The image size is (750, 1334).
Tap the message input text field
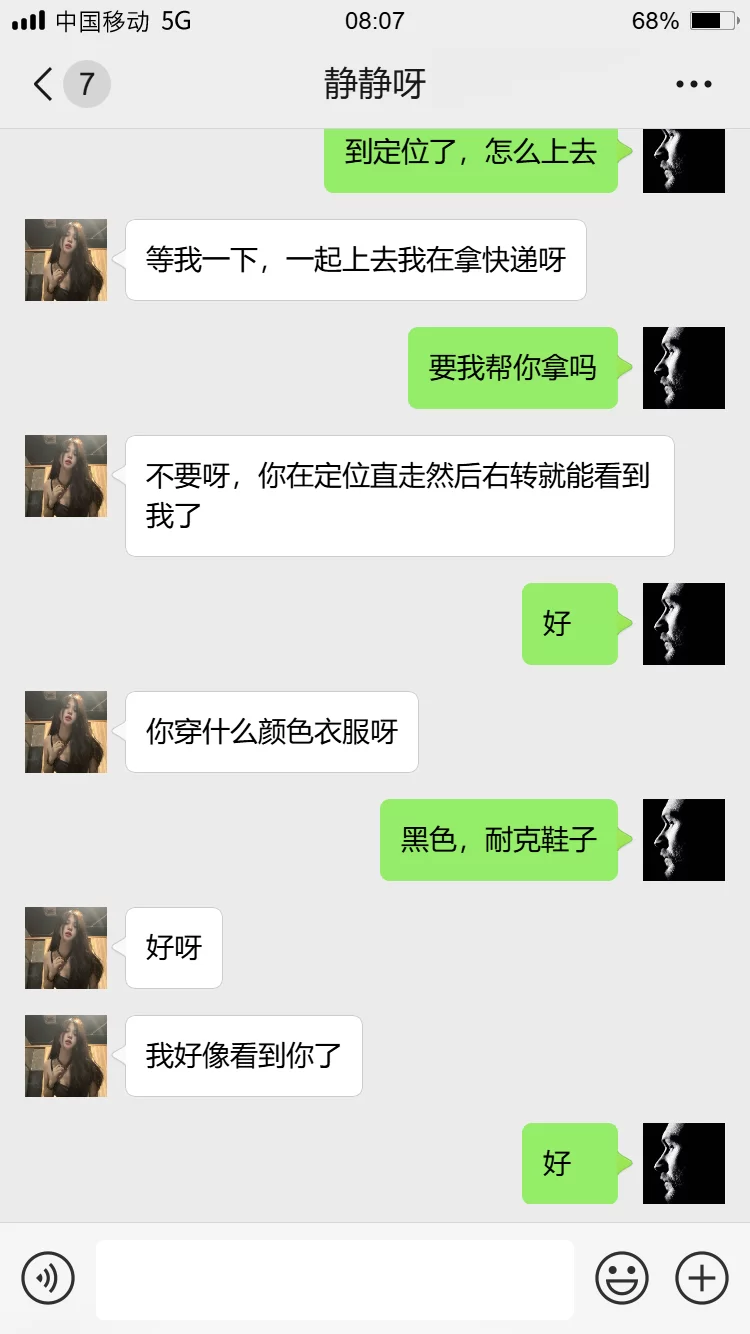coord(335,1278)
